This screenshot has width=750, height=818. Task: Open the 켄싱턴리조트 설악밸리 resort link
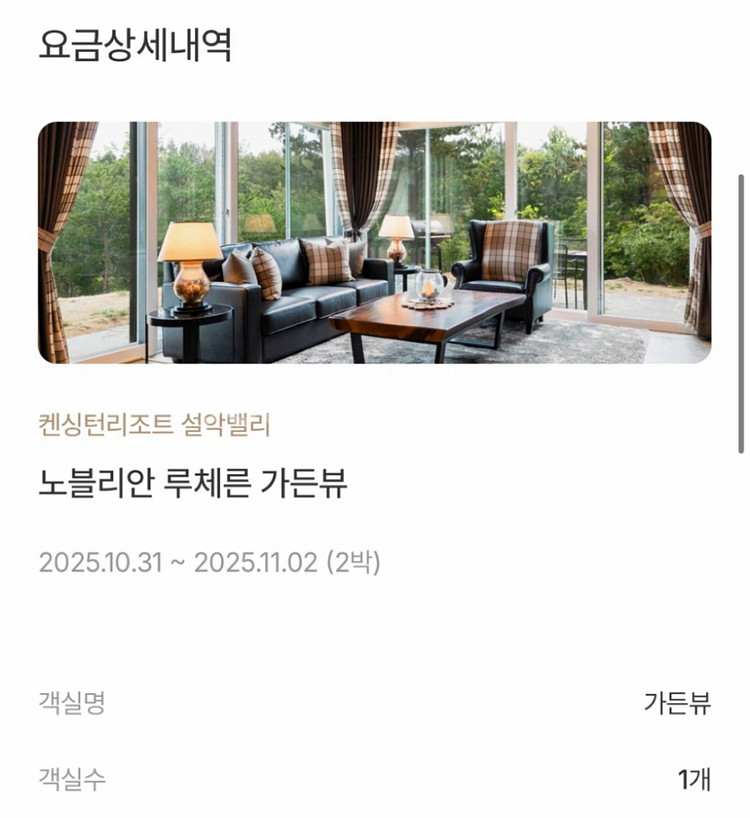(x=155, y=425)
